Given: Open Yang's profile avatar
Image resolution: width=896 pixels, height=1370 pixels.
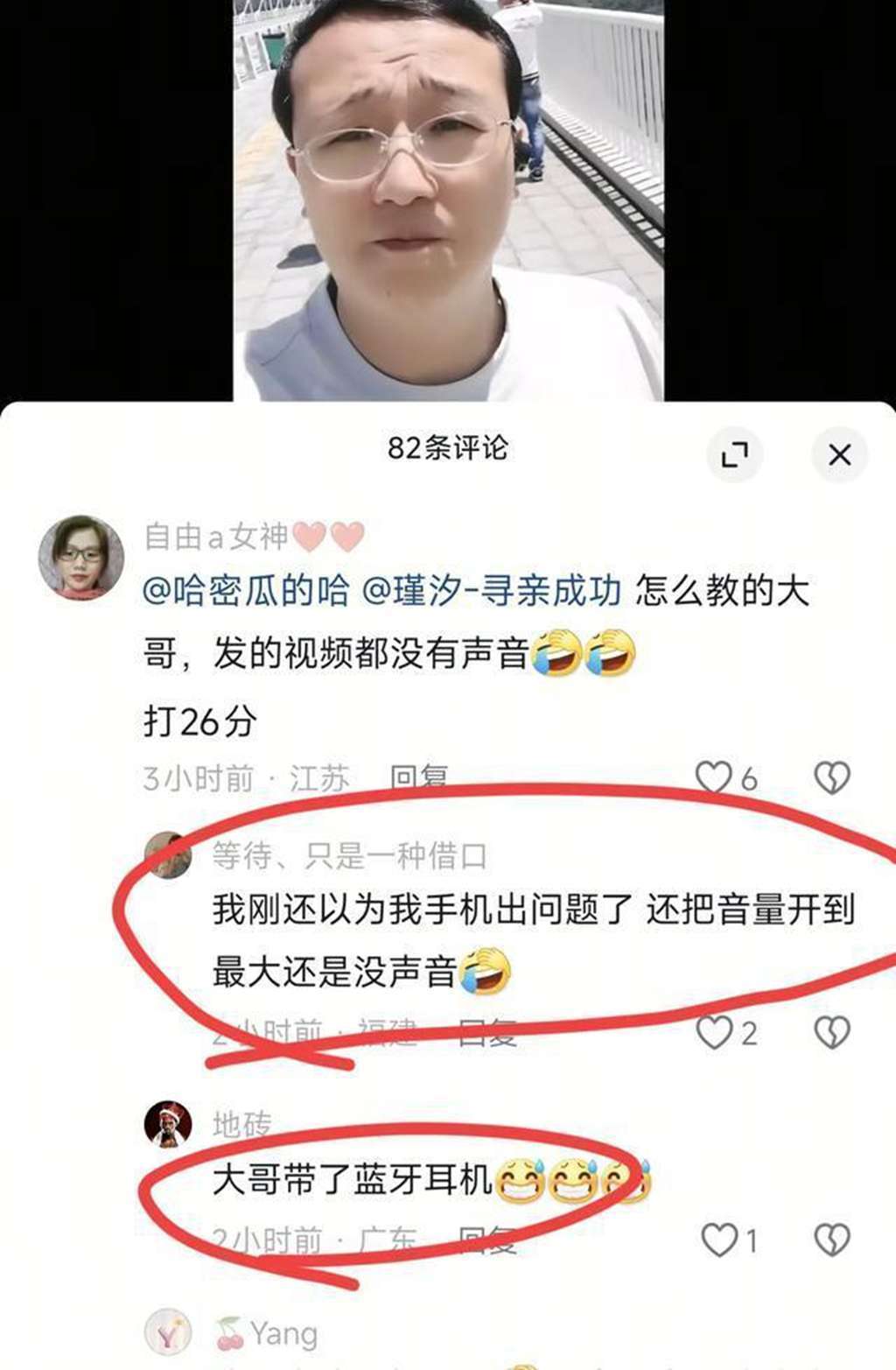Looking at the screenshot, I should click(x=168, y=1331).
